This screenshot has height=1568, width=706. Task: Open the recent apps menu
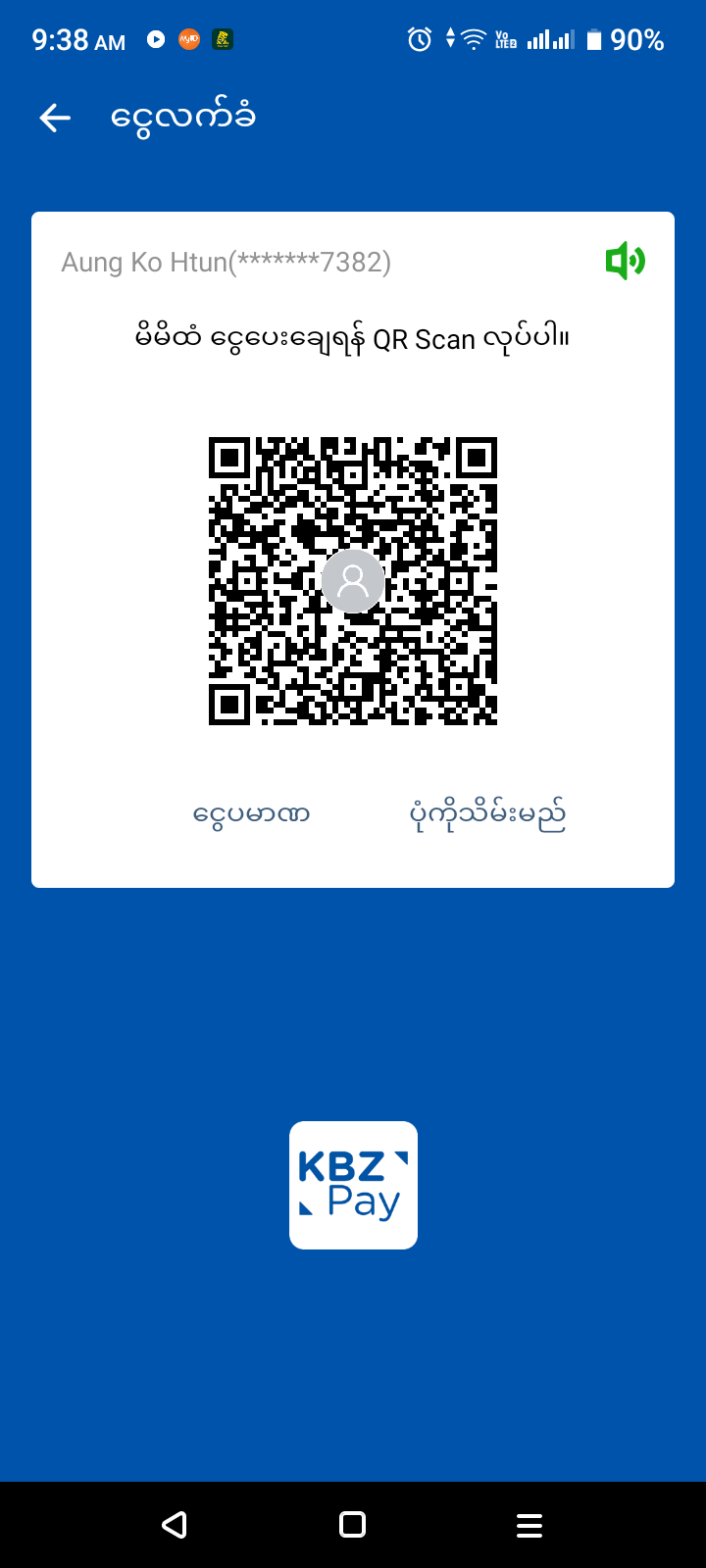click(x=529, y=1524)
